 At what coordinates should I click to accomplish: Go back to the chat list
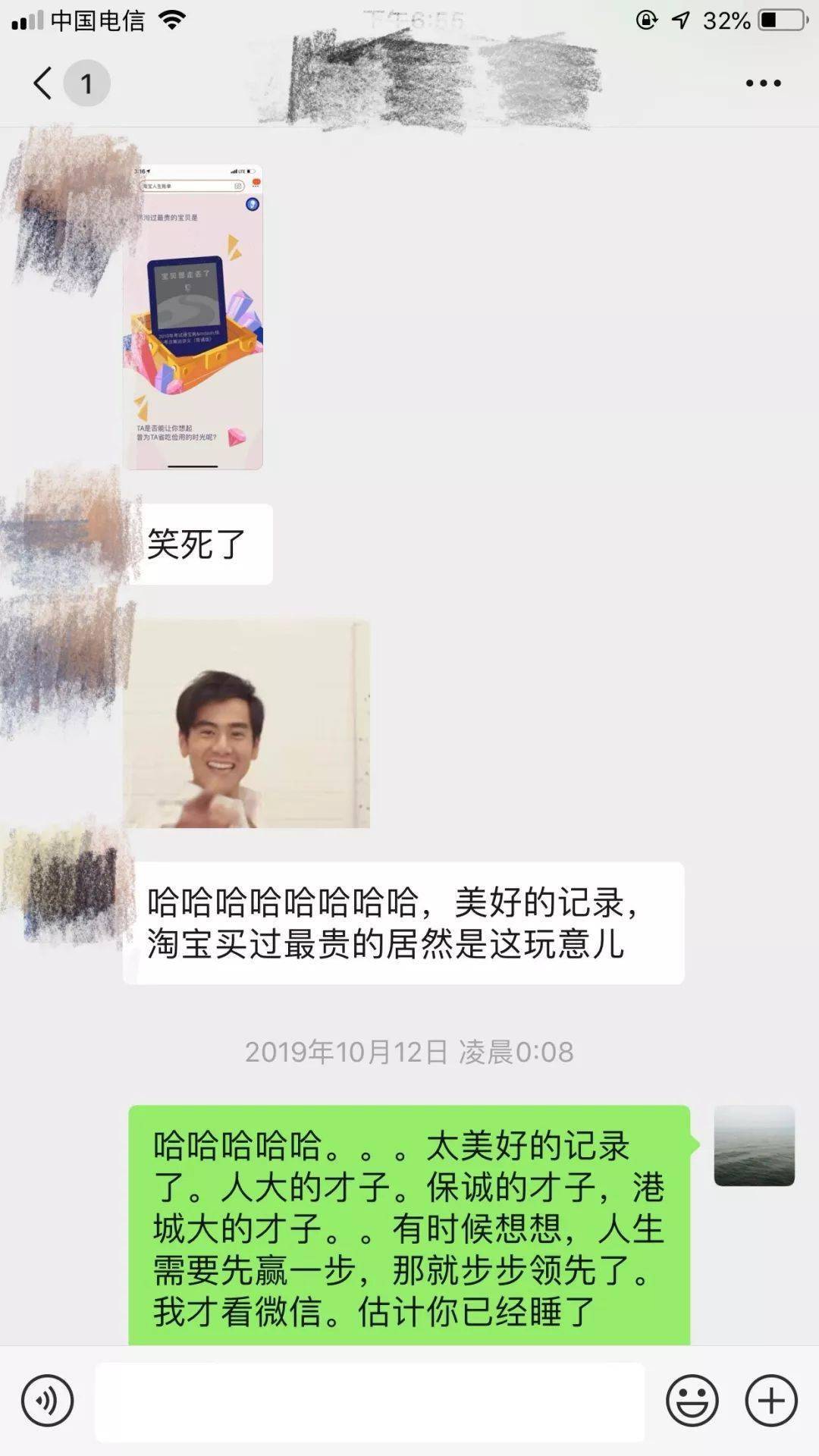tap(44, 83)
